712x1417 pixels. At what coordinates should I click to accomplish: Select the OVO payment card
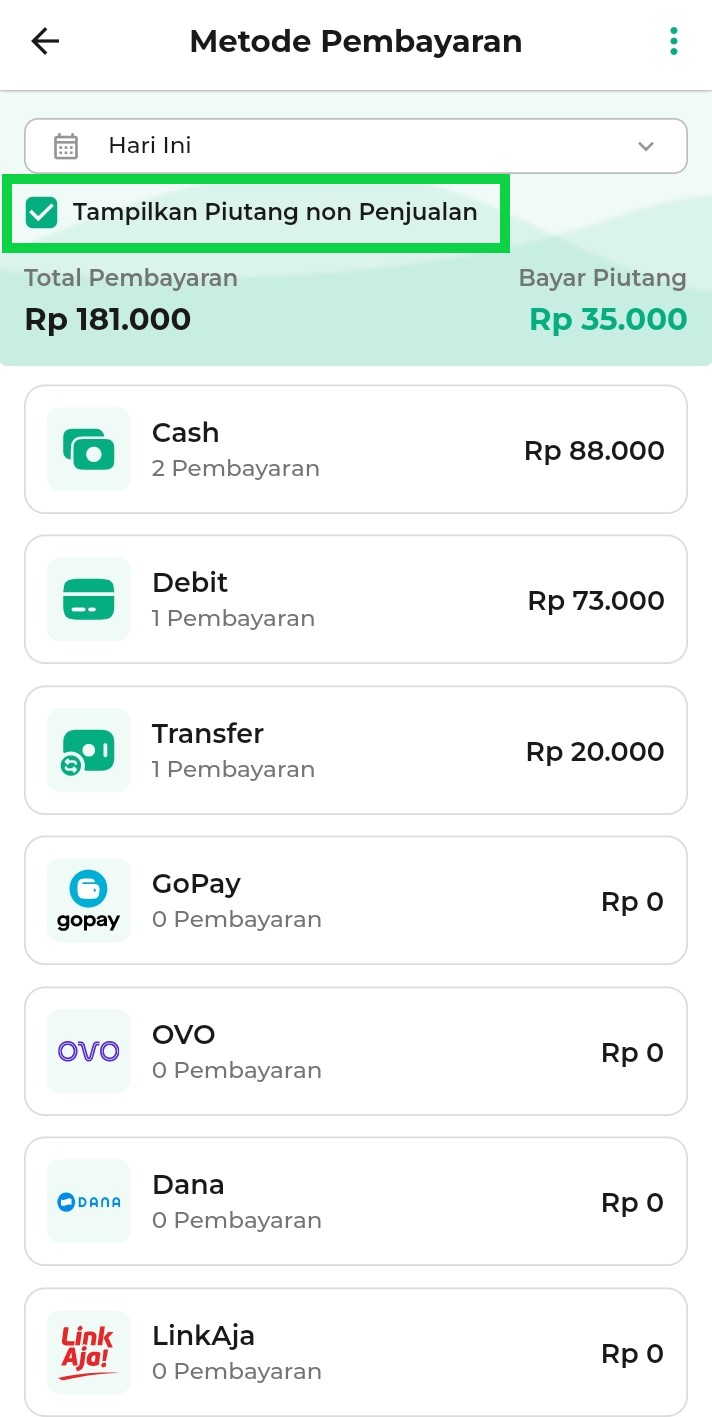point(356,1051)
